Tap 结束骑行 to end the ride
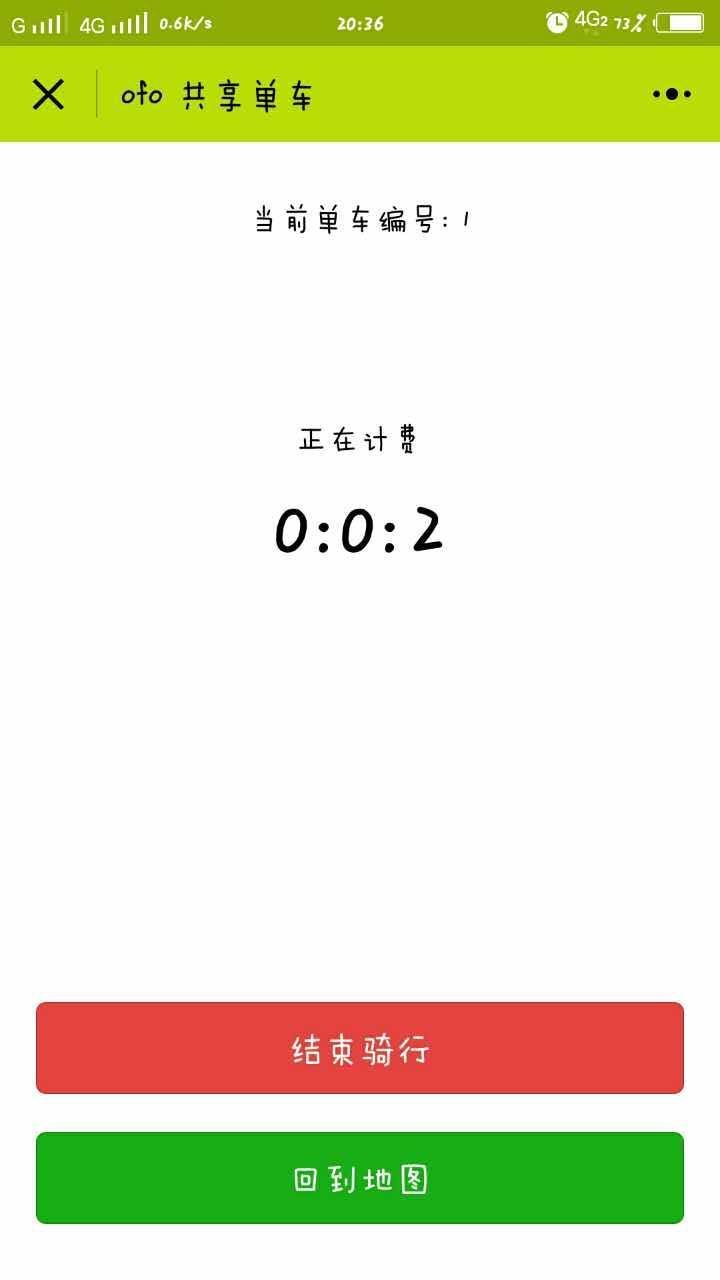This screenshot has height=1280, width=720. [x=360, y=1048]
